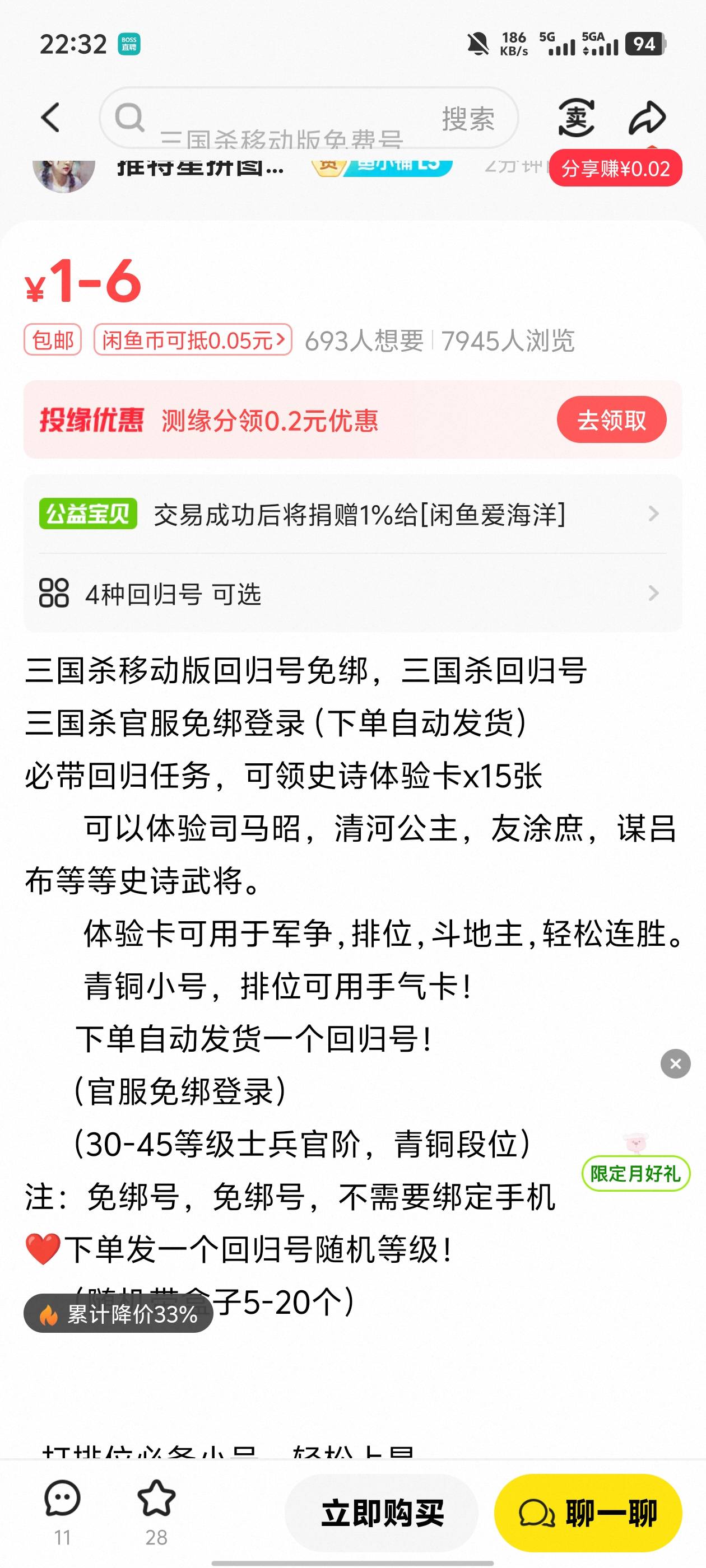Tap 立即购买 to buy now

point(382,1513)
